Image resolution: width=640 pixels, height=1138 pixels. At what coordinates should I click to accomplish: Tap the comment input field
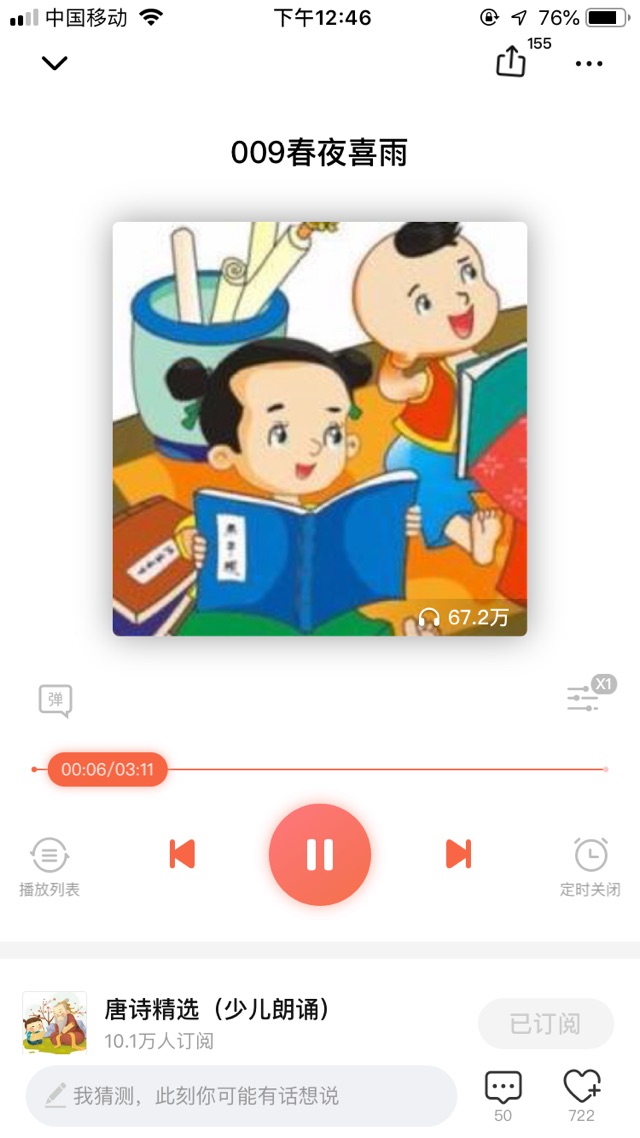tap(242, 1096)
